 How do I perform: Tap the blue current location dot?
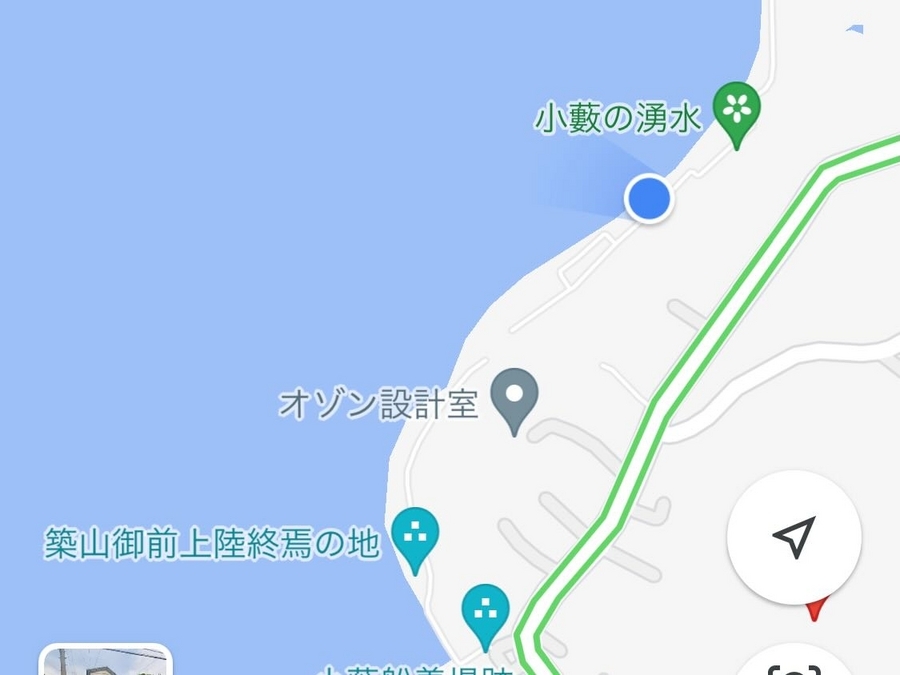(x=648, y=197)
